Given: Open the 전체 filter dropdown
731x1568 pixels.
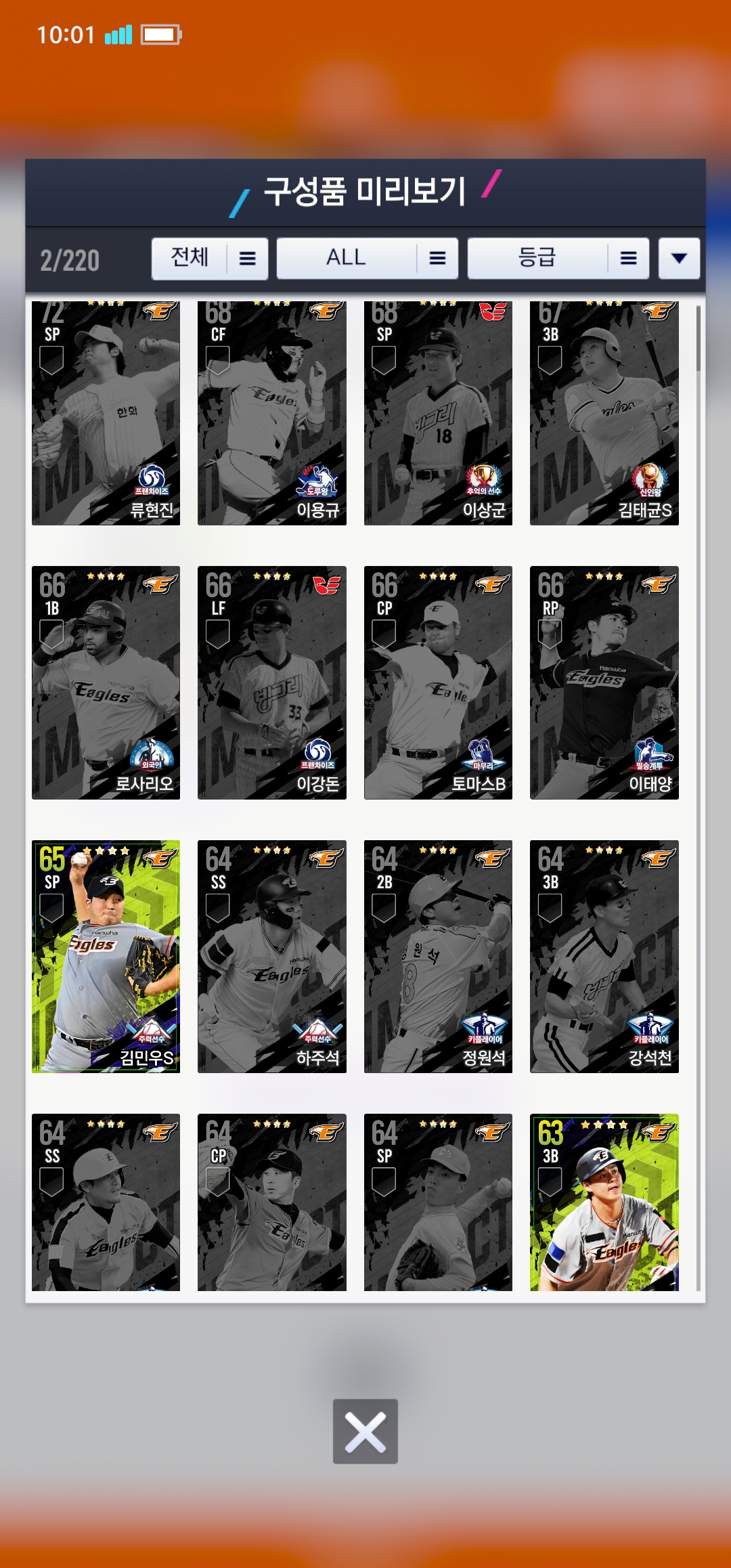Looking at the screenshot, I should click(x=210, y=258).
